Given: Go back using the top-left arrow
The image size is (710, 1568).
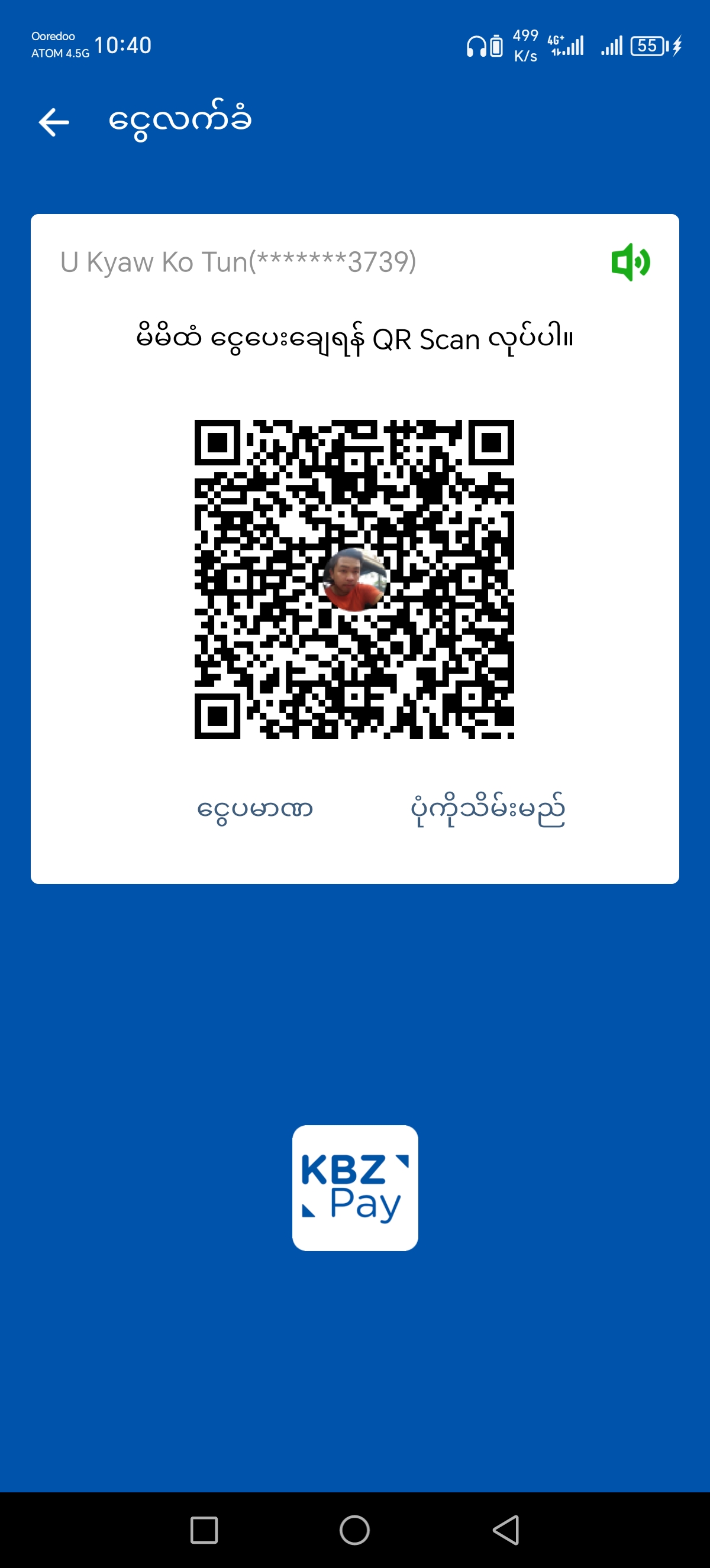Looking at the screenshot, I should [54, 122].
